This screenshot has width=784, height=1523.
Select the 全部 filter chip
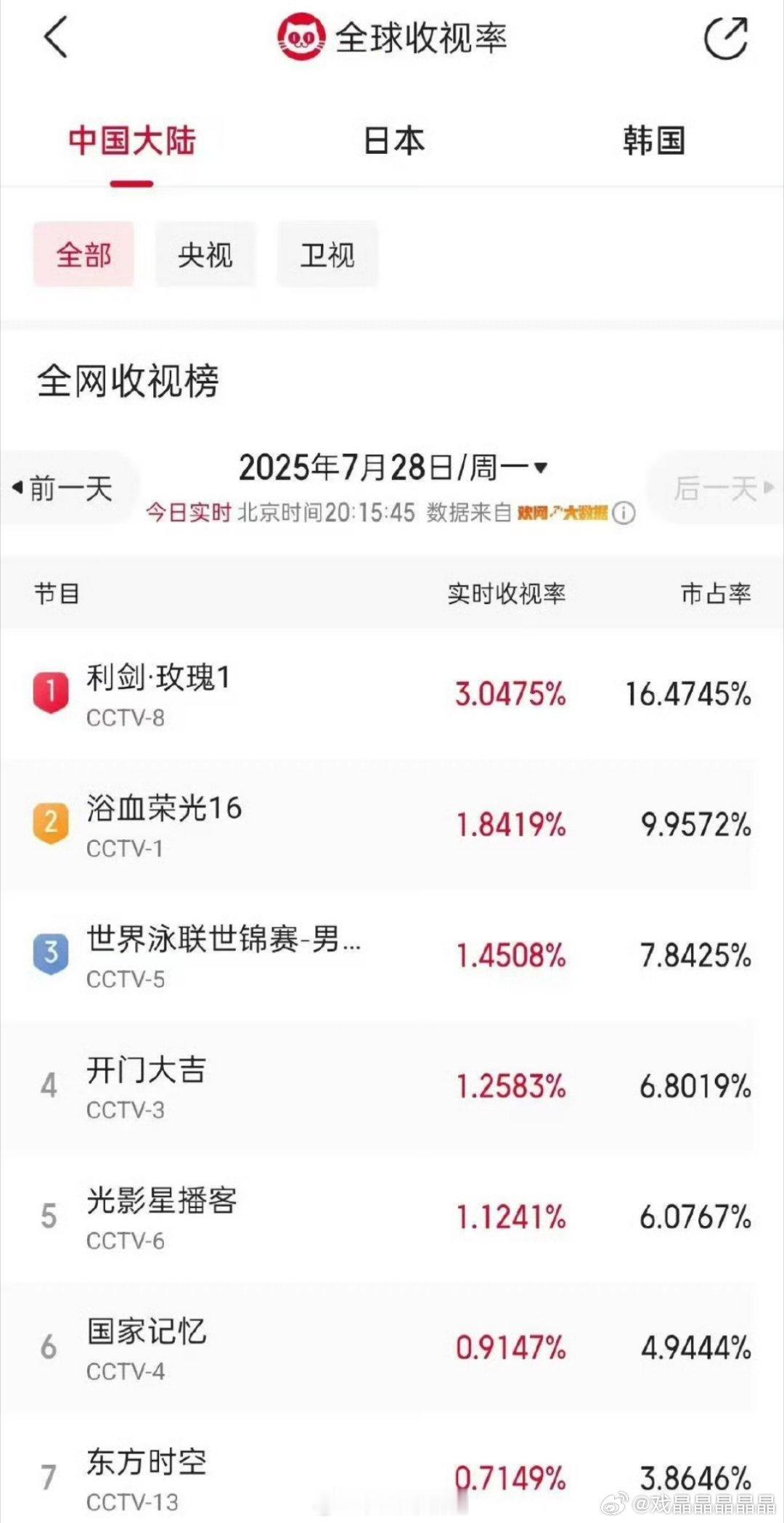click(83, 254)
